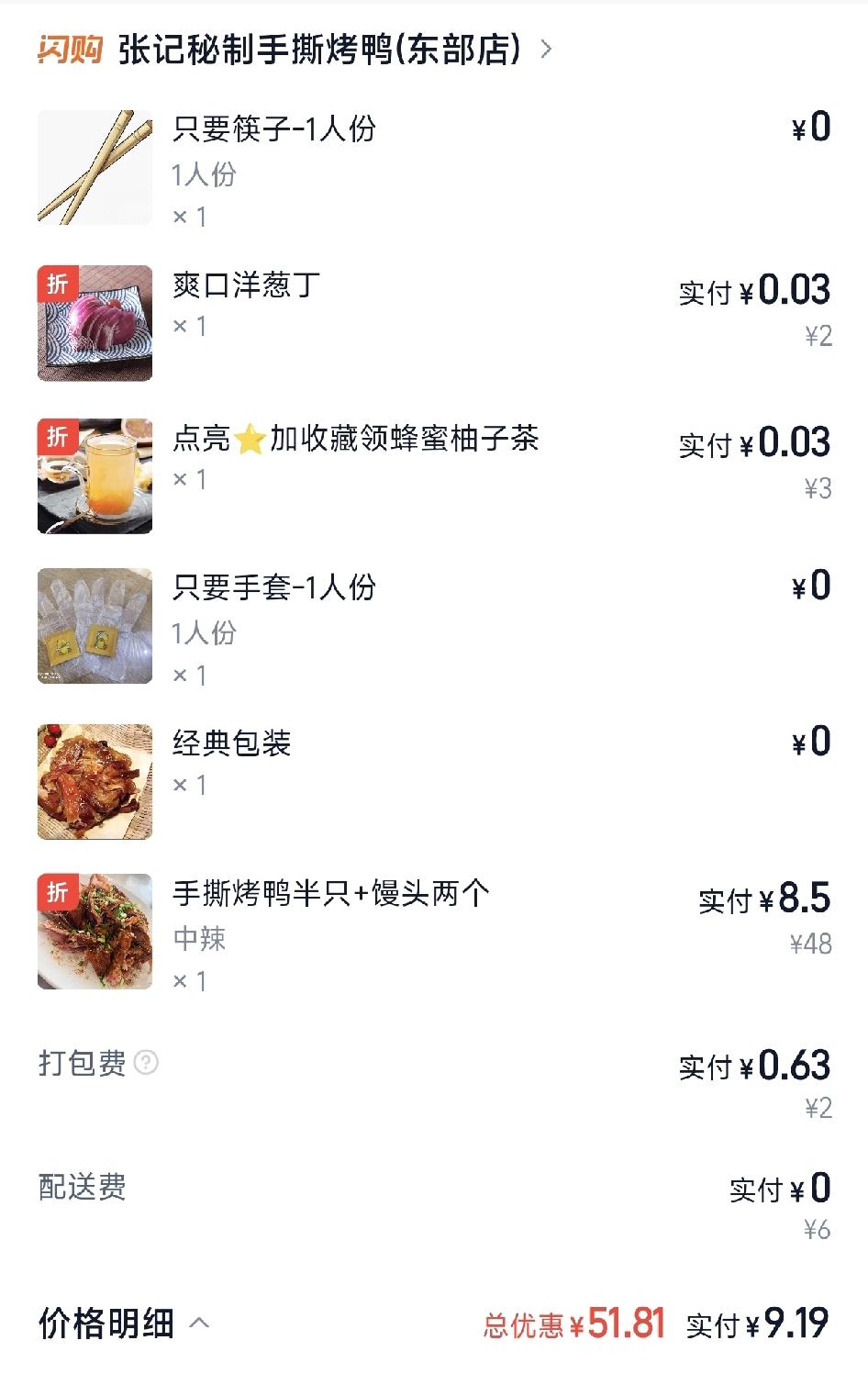868x1374 pixels.
Task: Open the 张记秘制手撕烤鸭(东部店) store page
Action: [319, 50]
